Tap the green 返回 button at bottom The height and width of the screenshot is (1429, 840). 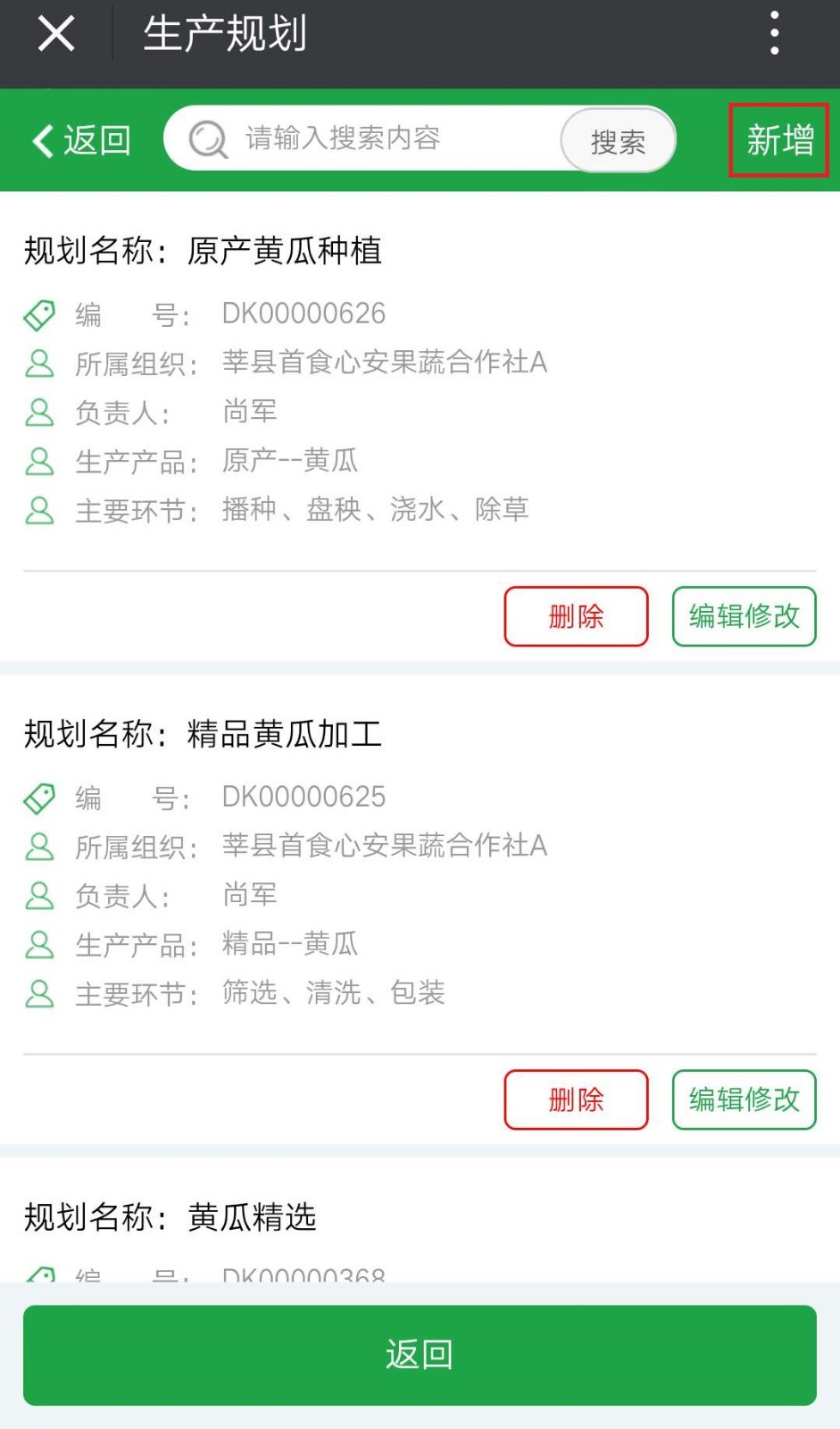coord(420,1355)
